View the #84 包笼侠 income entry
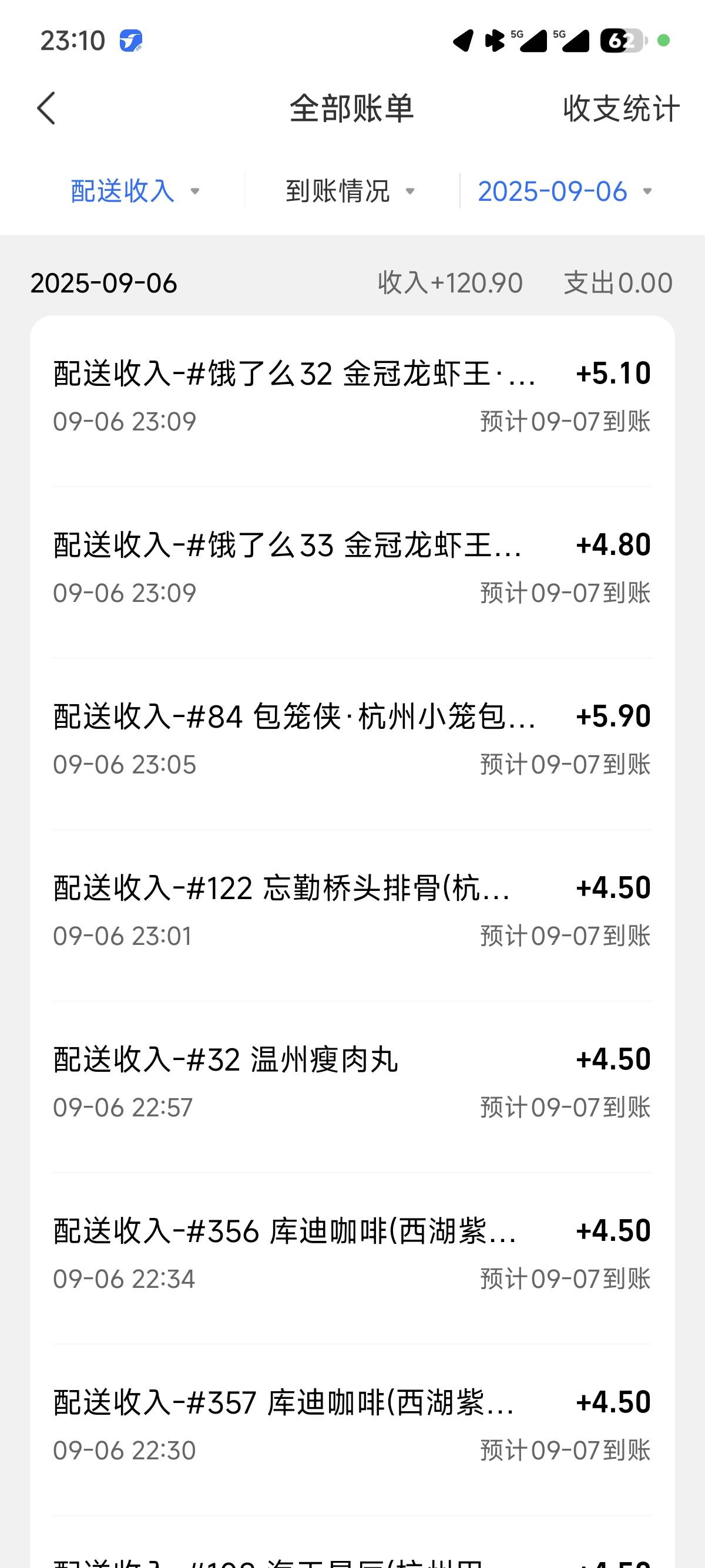This screenshot has height=1568, width=705. tap(352, 744)
